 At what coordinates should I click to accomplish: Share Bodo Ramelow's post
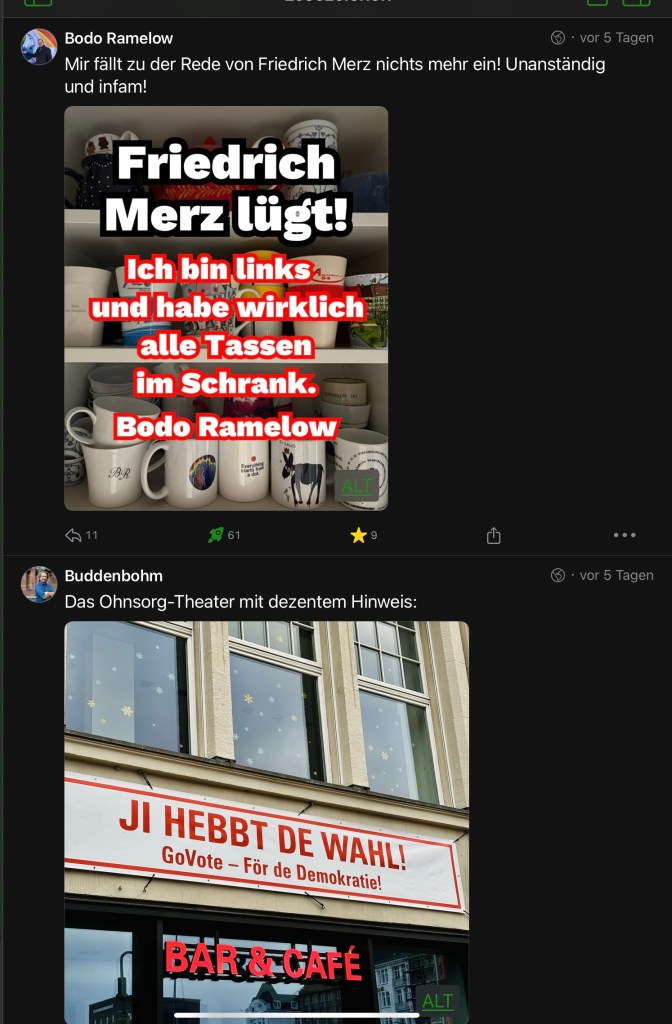point(493,535)
